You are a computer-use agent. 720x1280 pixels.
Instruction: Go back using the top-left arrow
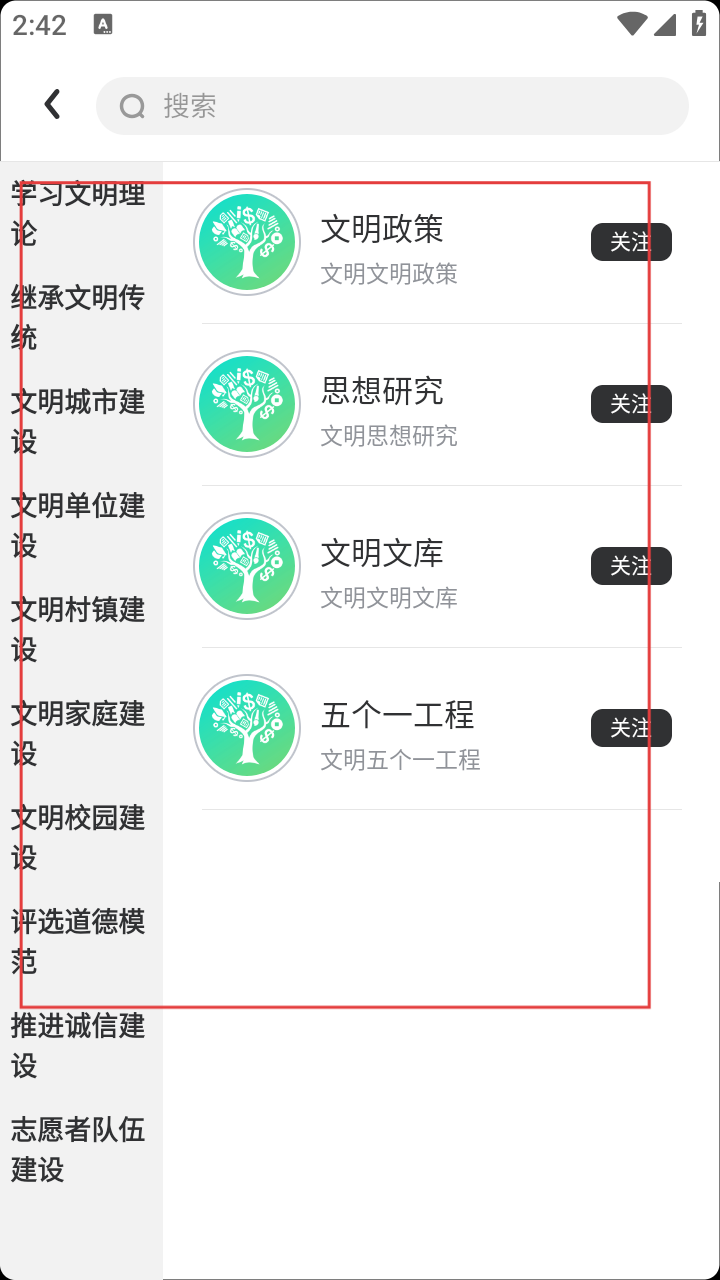[52, 105]
